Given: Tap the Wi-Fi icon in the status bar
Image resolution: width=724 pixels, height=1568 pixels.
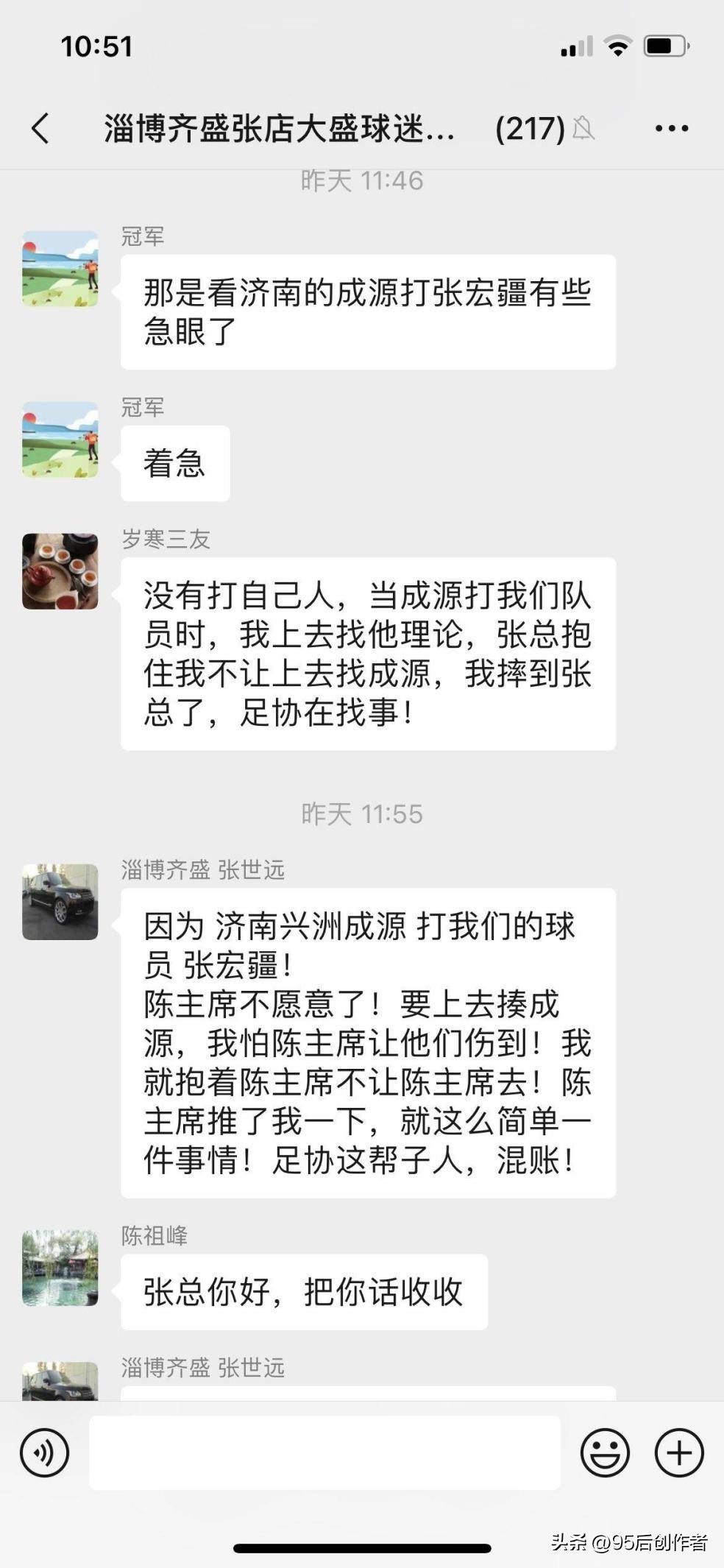Looking at the screenshot, I should tap(618, 46).
